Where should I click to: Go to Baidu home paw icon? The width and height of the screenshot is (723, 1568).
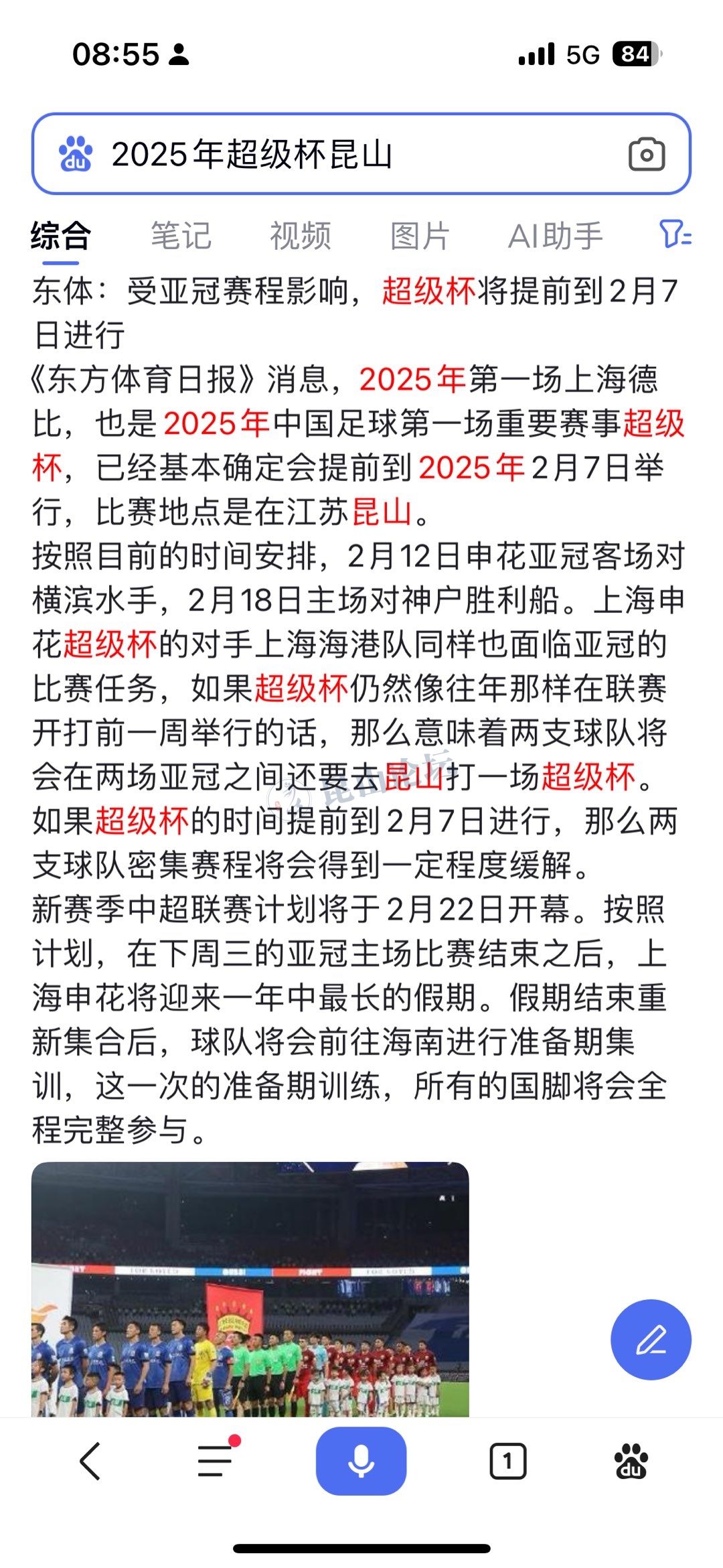point(631,1461)
